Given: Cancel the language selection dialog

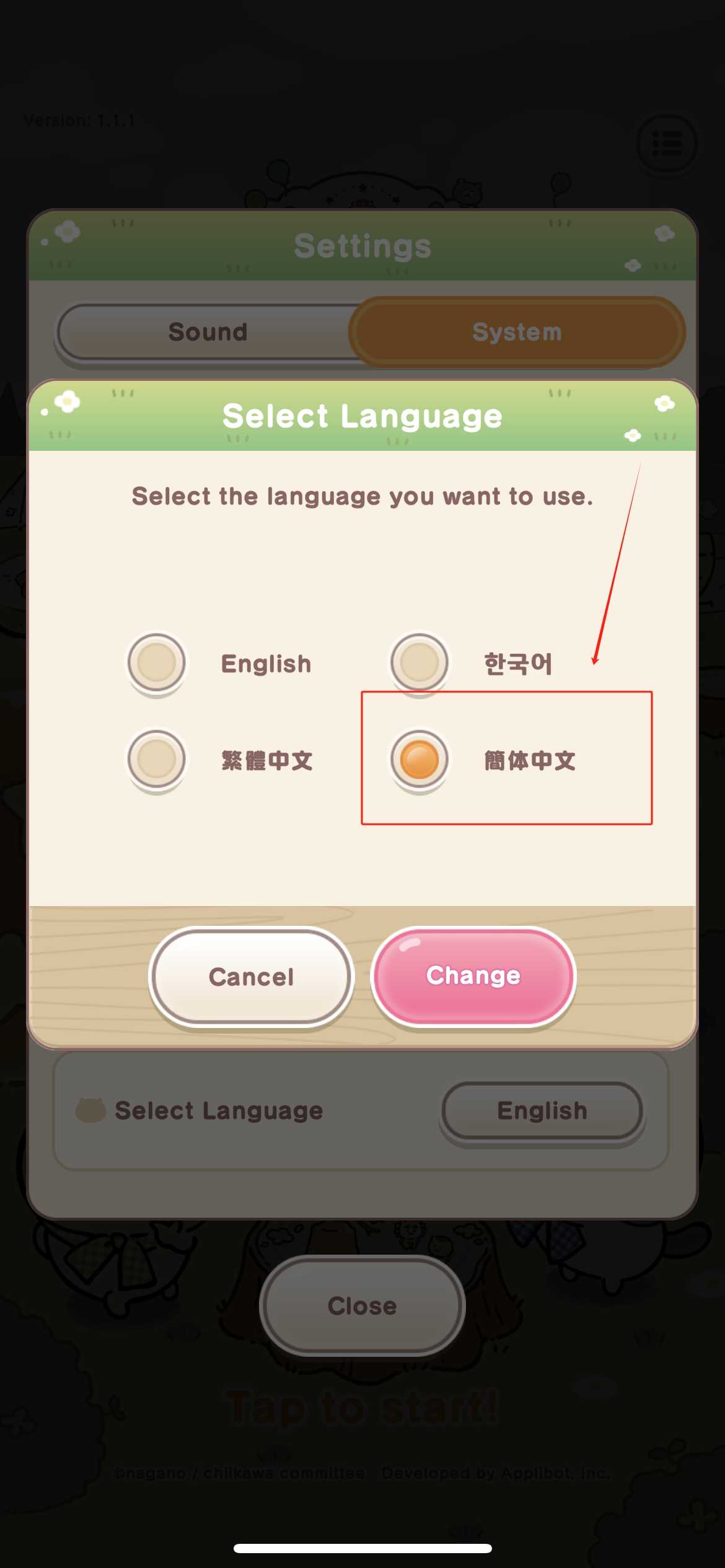Looking at the screenshot, I should point(251,977).
